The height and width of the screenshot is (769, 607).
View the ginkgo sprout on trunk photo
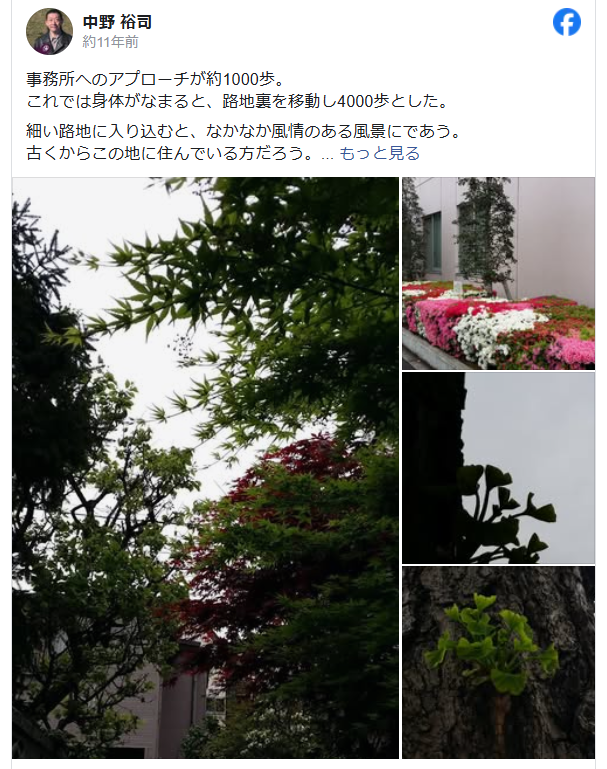(x=498, y=662)
